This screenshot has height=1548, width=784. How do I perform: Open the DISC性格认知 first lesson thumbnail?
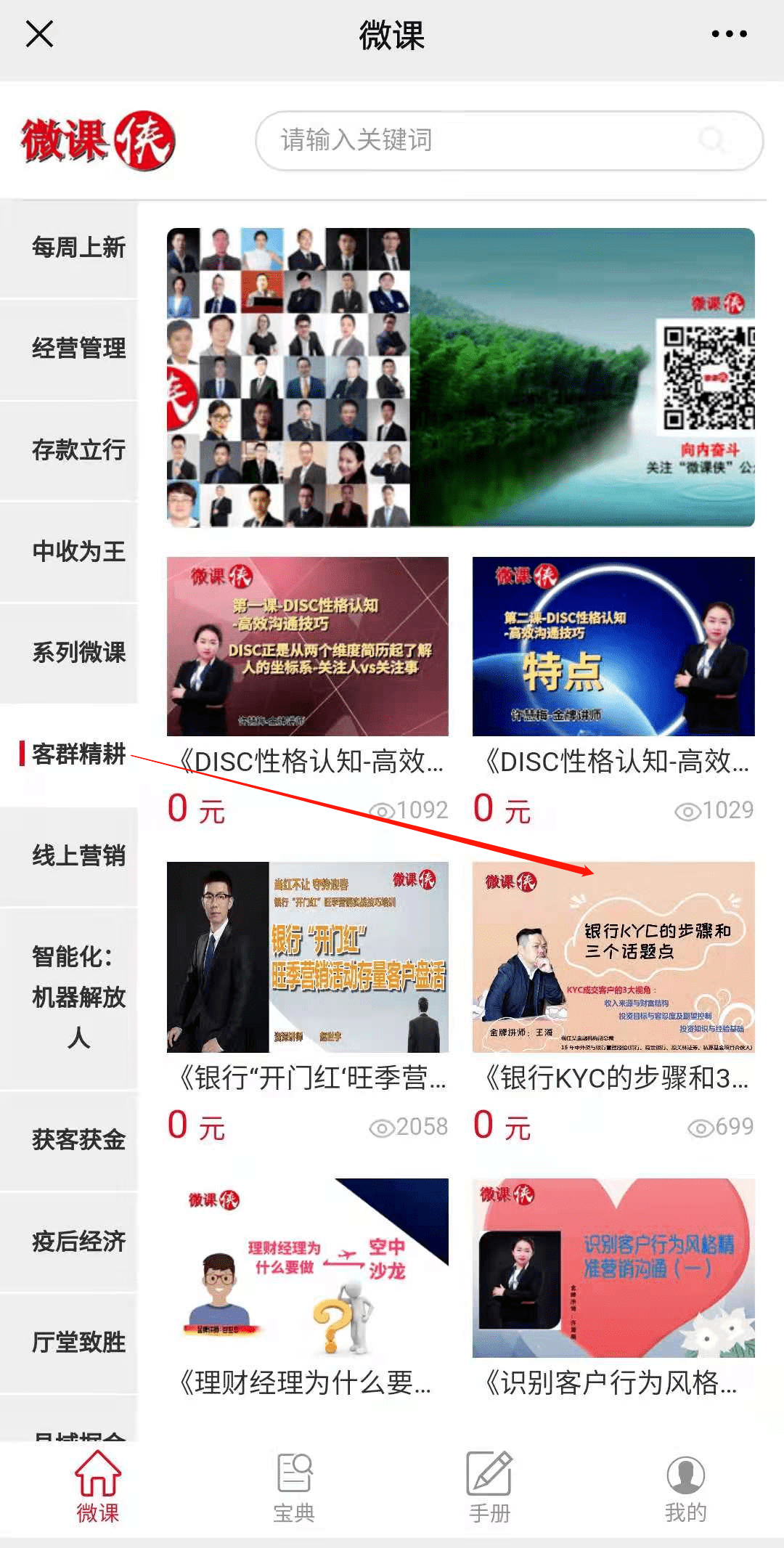pos(308,646)
